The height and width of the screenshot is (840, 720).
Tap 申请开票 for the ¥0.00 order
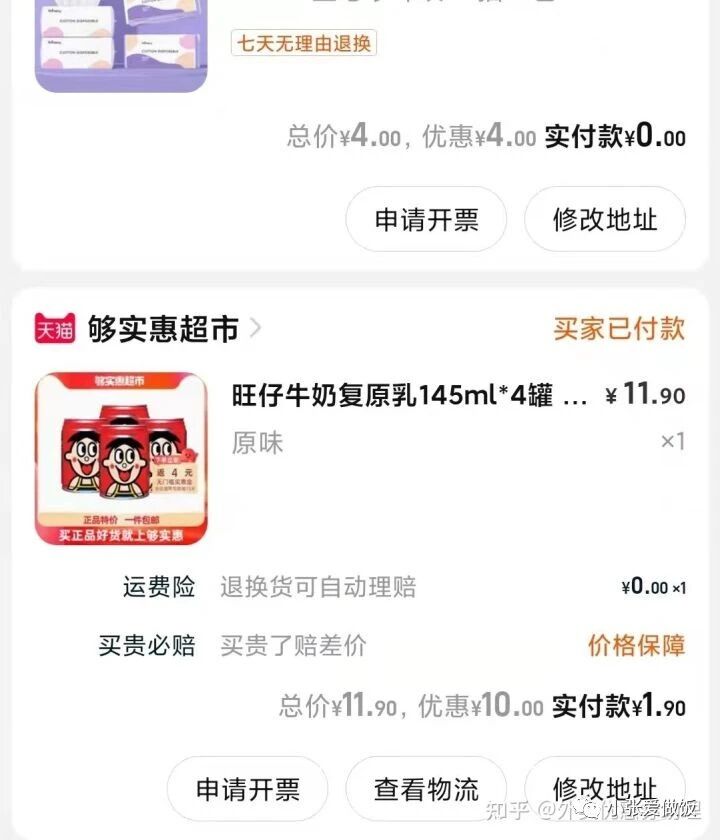coord(426,219)
